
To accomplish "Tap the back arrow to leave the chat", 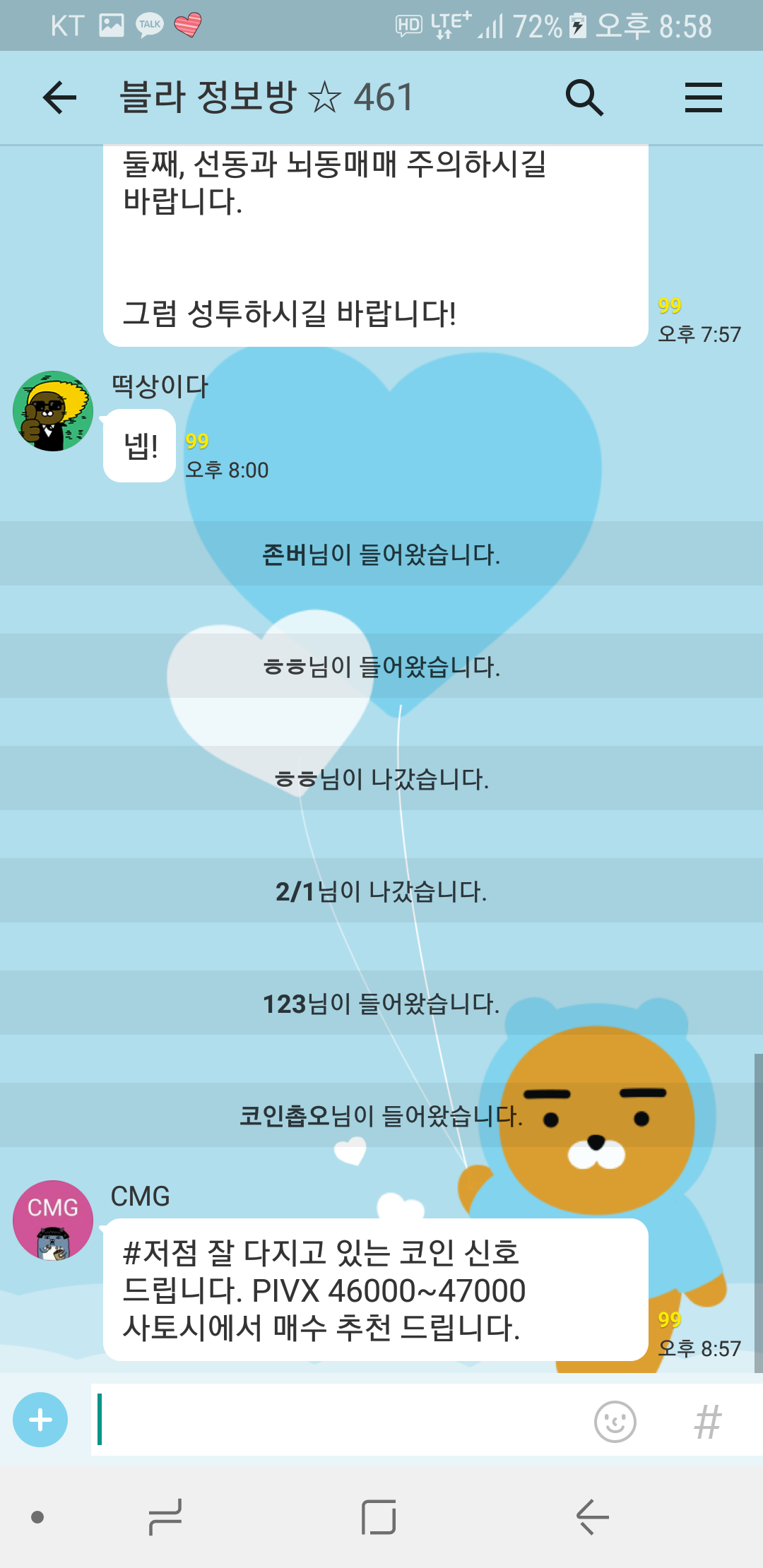I will point(59,98).
